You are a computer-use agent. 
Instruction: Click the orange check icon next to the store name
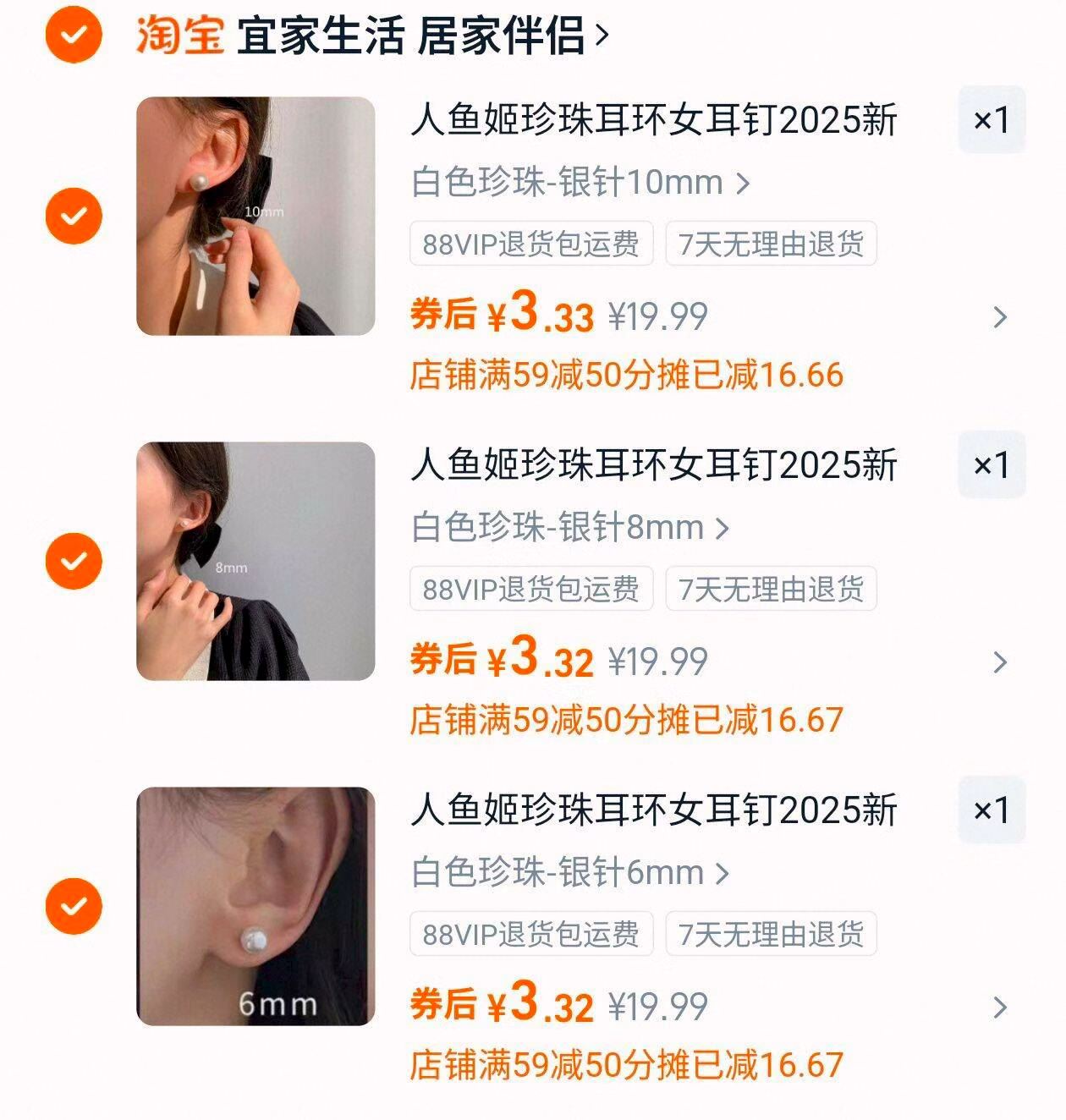[x=74, y=35]
